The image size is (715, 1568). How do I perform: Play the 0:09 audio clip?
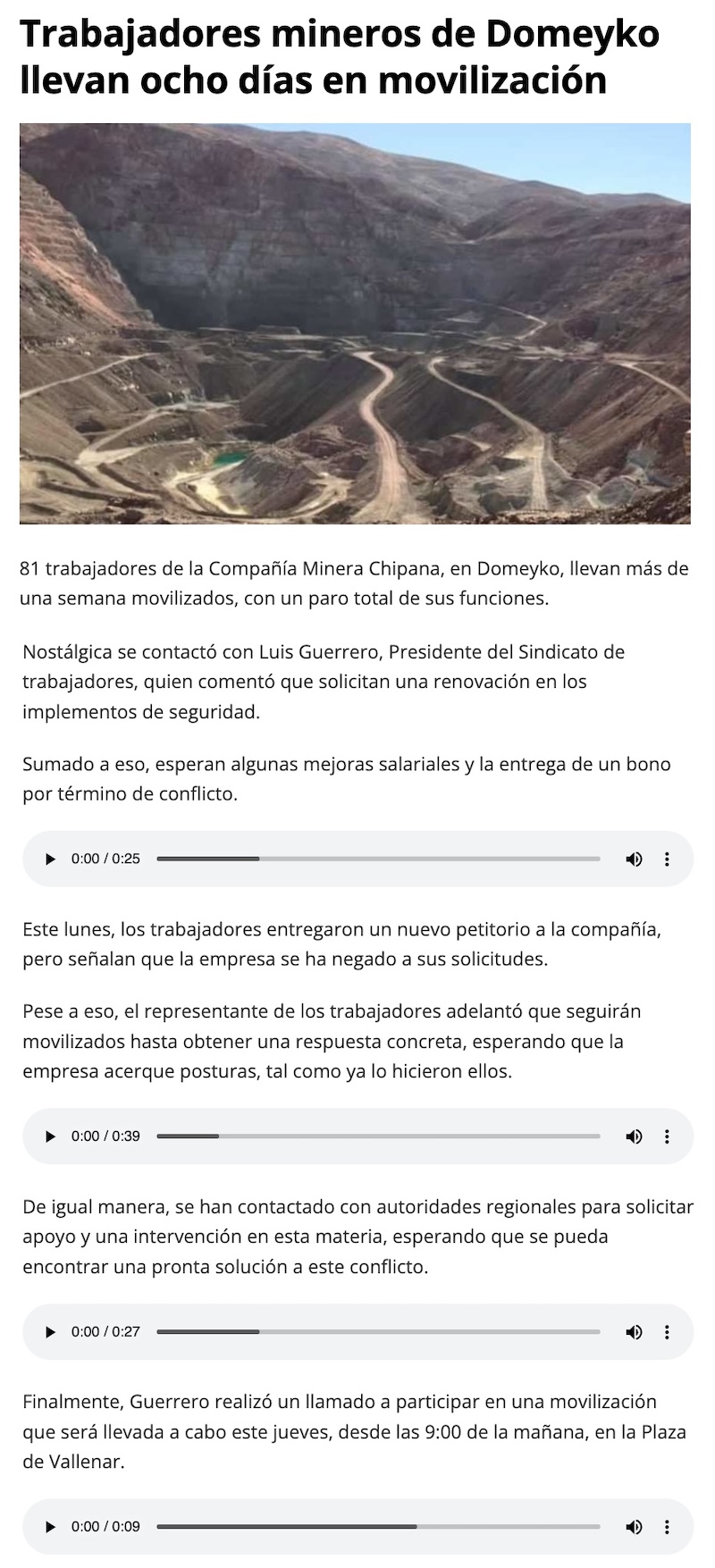pos(51,1527)
